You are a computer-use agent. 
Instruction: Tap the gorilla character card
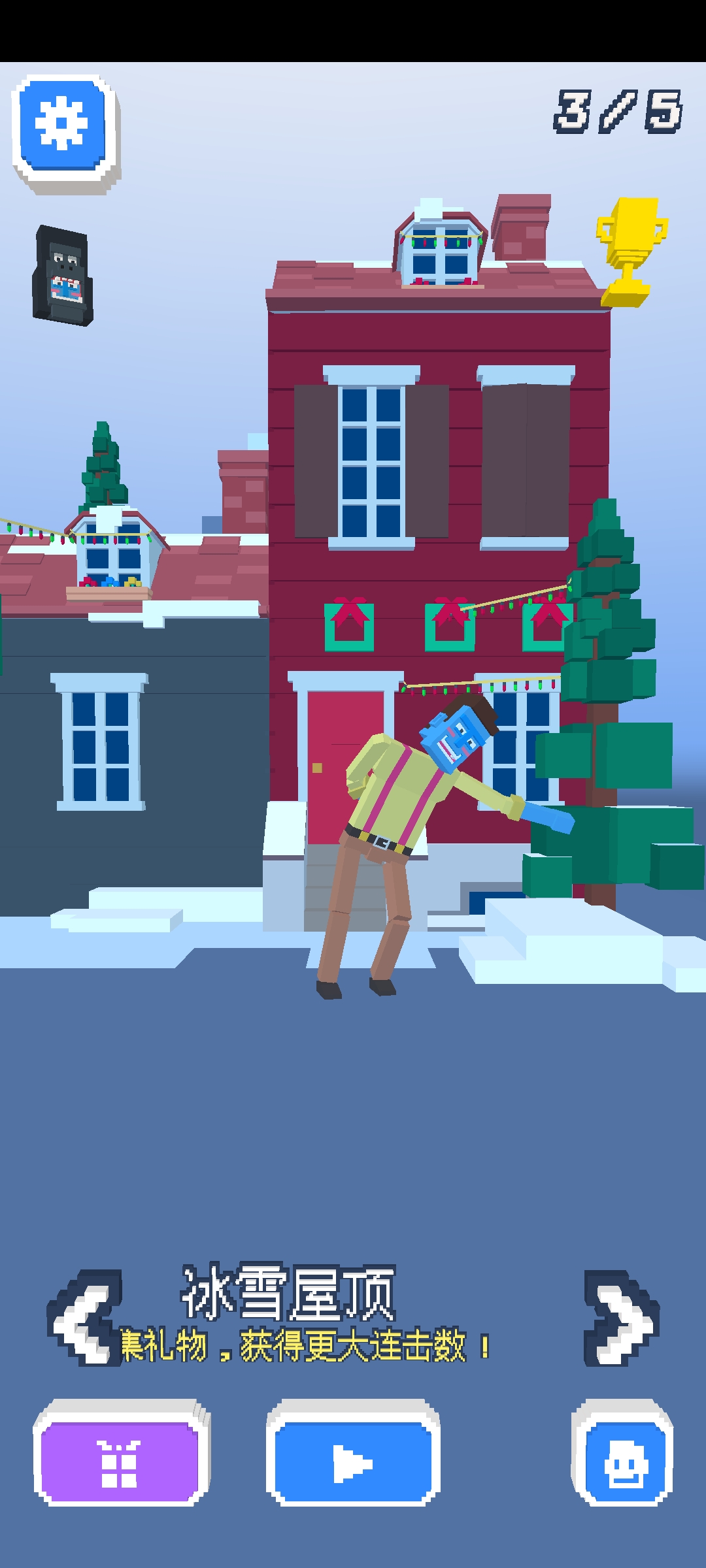tap(63, 276)
